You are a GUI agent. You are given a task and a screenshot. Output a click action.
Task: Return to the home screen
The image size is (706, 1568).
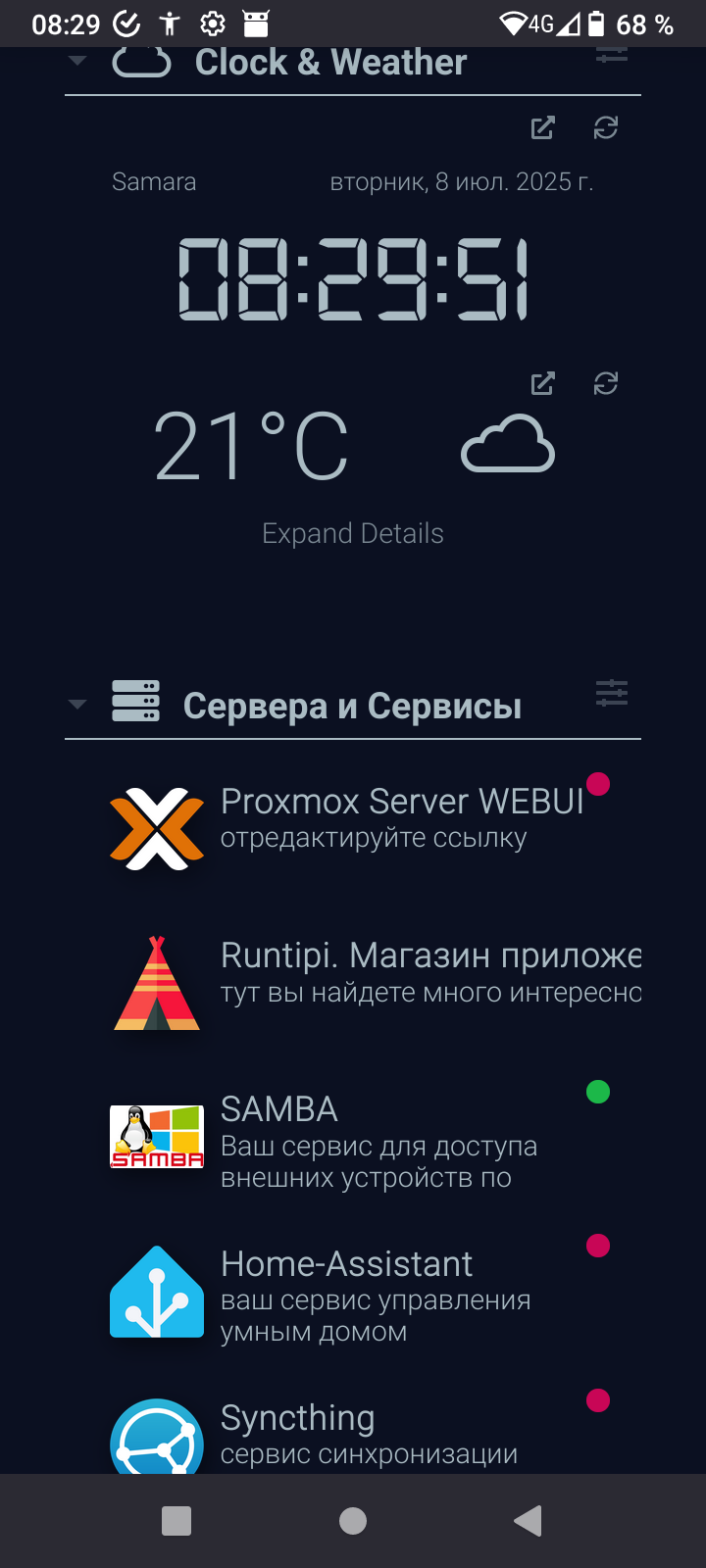(x=353, y=1521)
